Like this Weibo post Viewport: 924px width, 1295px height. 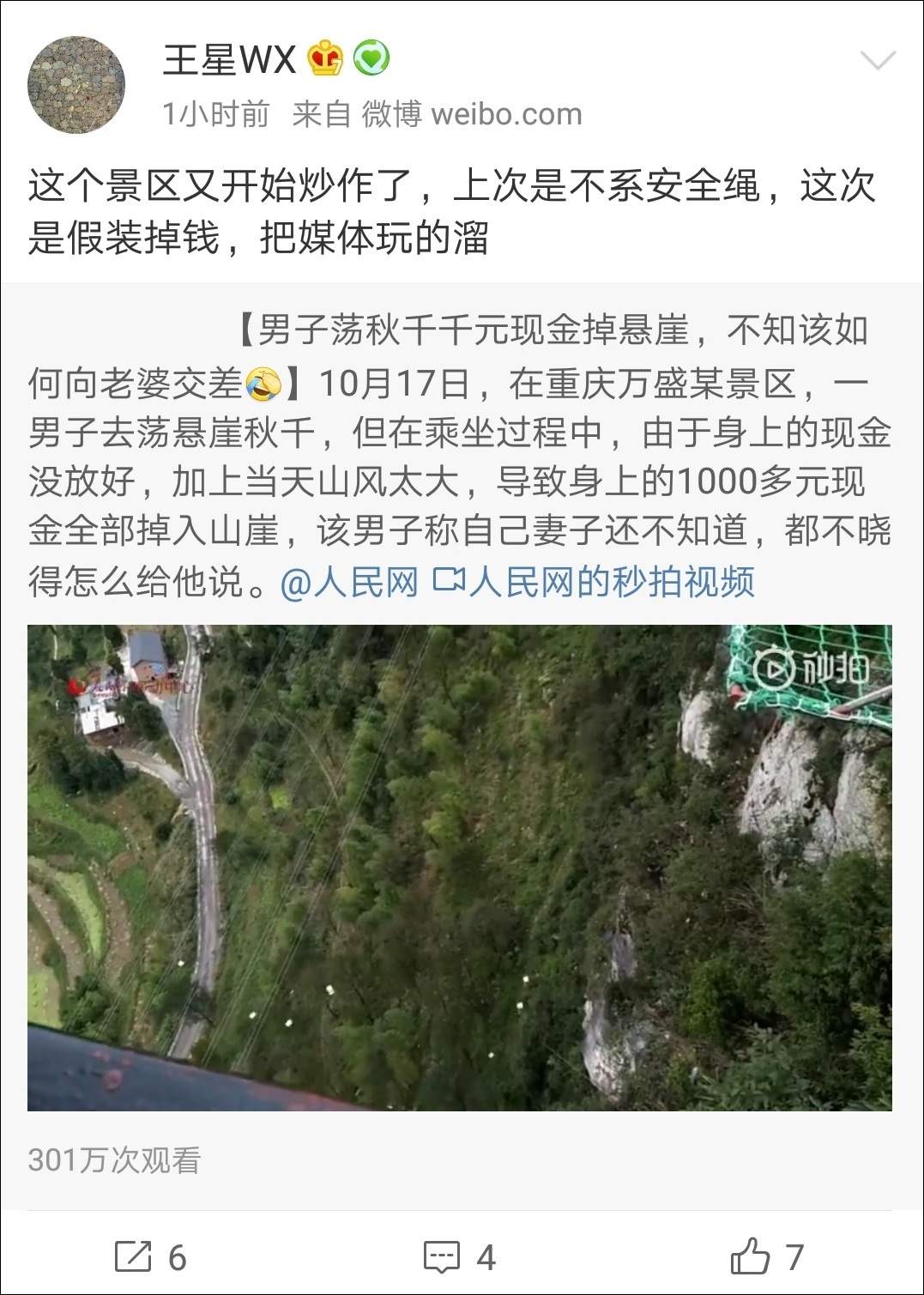tap(766, 1257)
